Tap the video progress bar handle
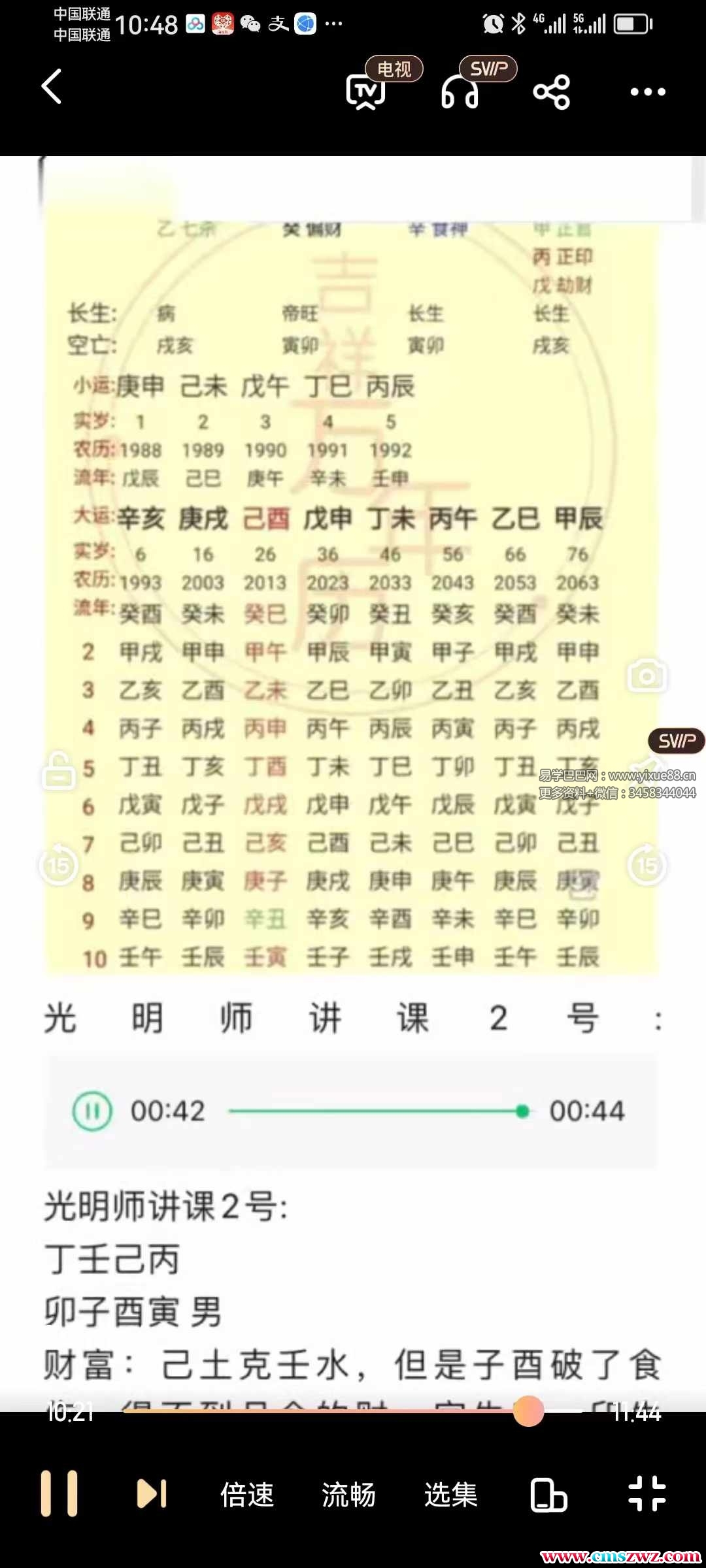This screenshot has height=1568, width=706. (x=528, y=1411)
